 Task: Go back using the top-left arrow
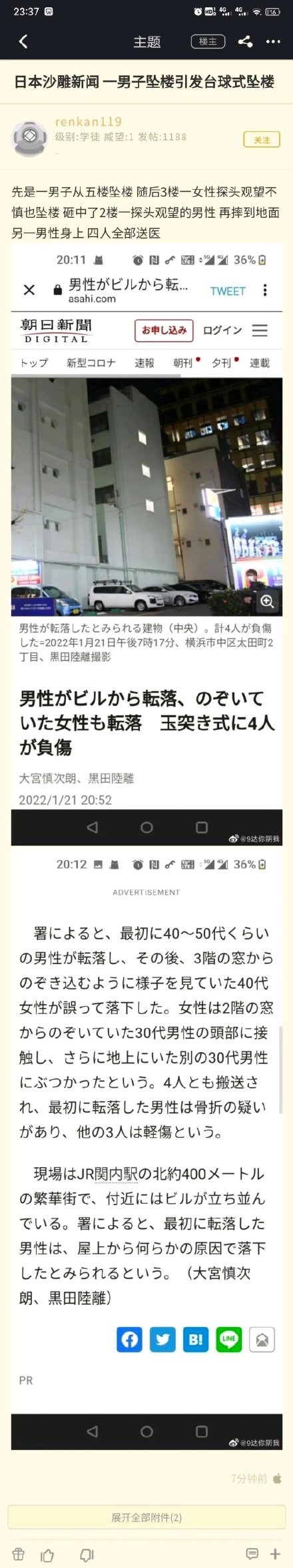click(x=23, y=41)
